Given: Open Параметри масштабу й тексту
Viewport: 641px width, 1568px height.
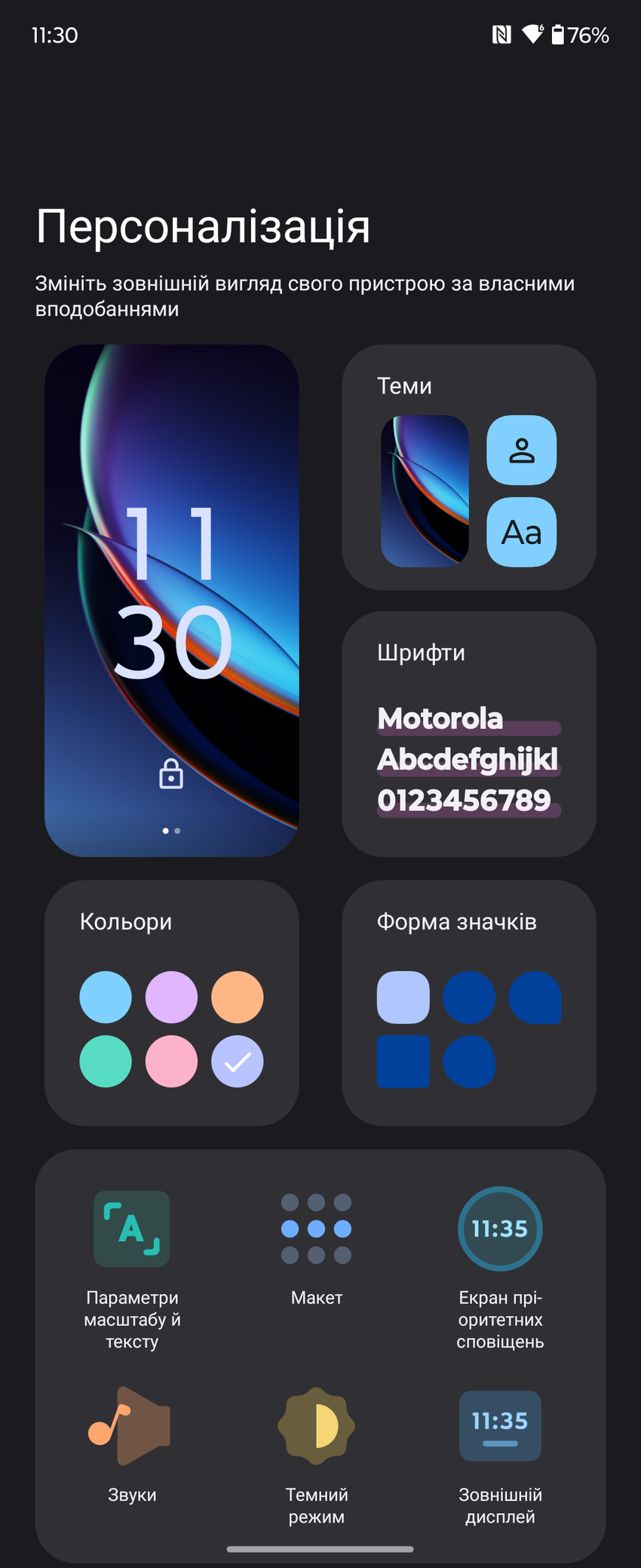Looking at the screenshot, I should coord(132,1269).
